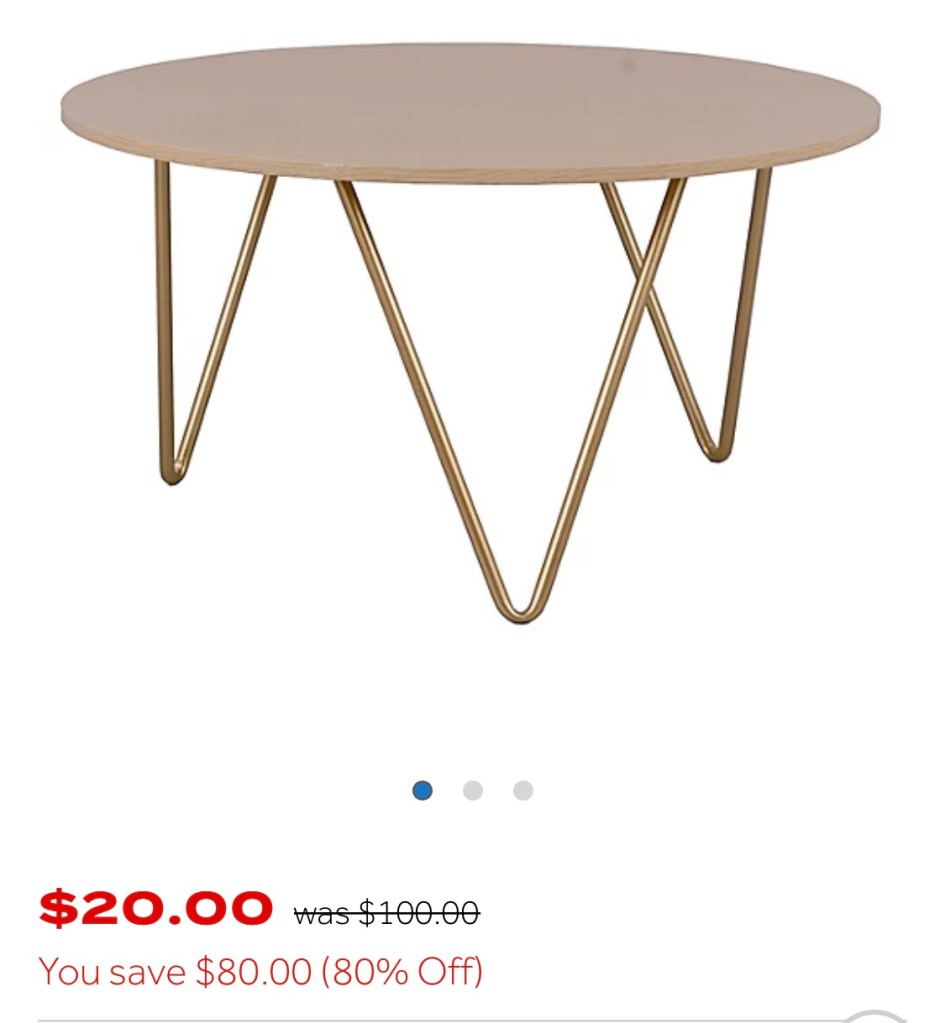Image resolution: width=945 pixels, height=1023 pixels.
Task: Jump to the second image dot
Action: (473, 791)
